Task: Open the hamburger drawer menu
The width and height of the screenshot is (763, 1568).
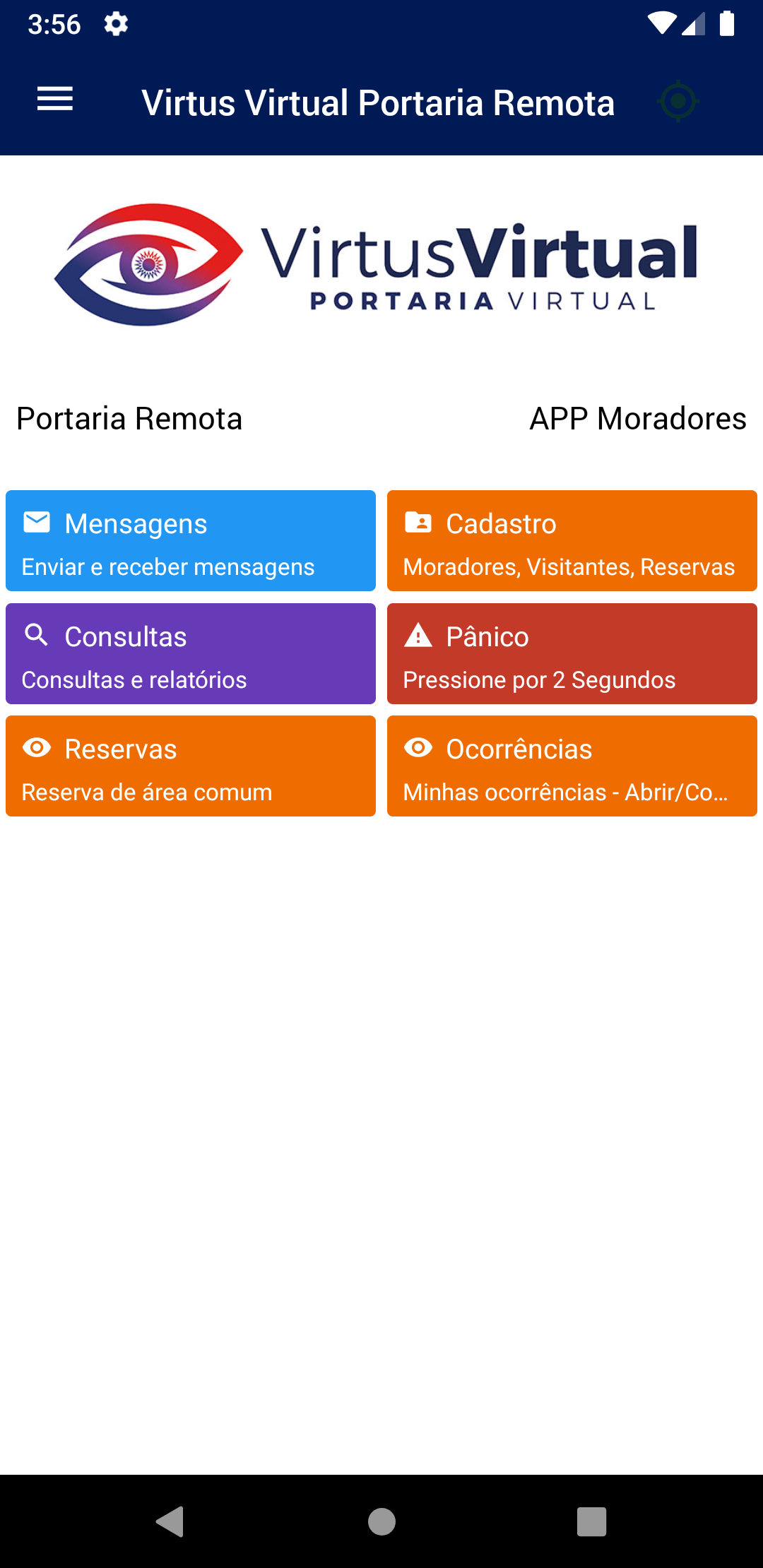Action: (55, 100)
